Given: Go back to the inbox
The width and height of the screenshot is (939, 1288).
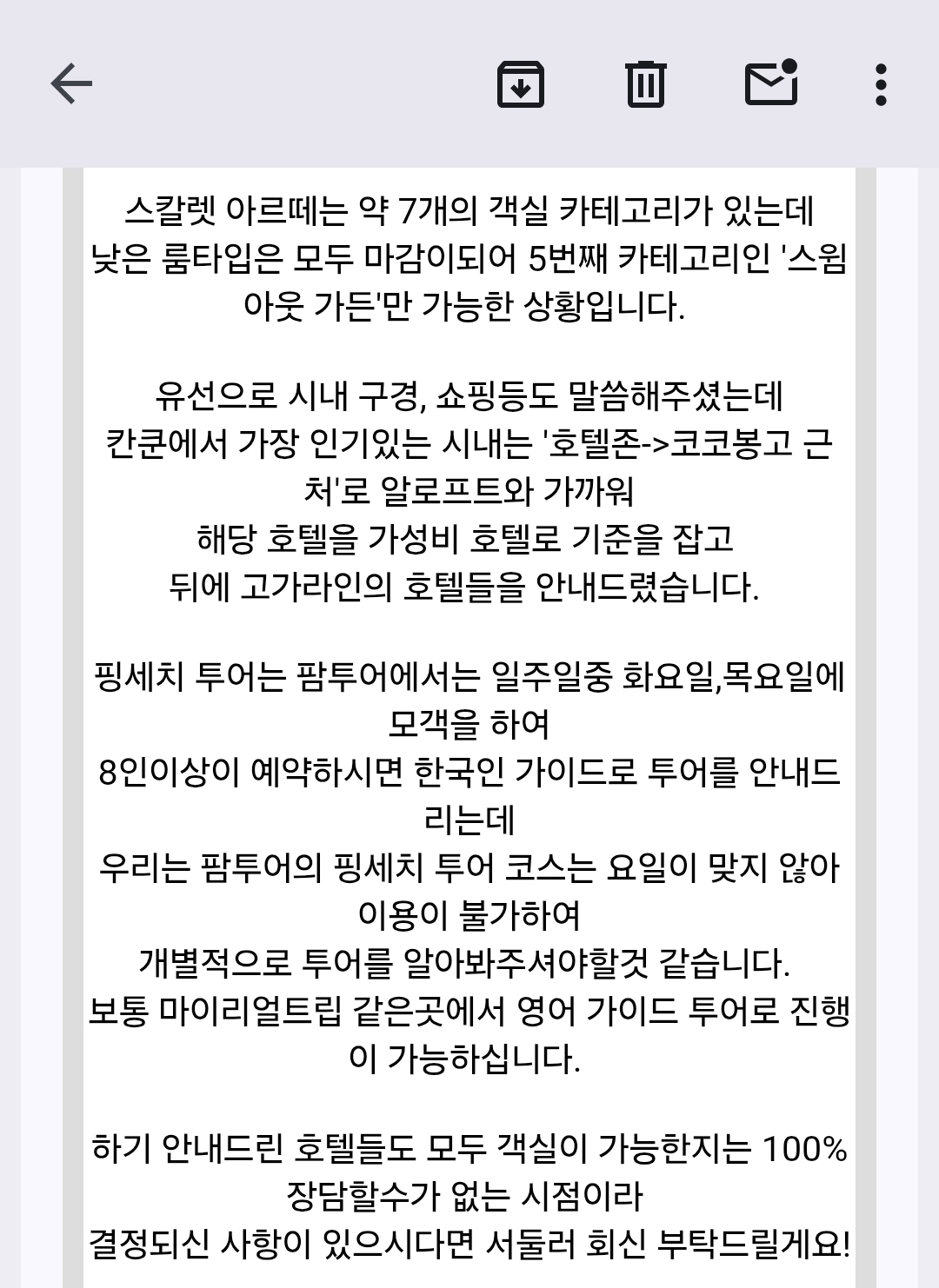Looking at the screenshot, I should (71, 84).
